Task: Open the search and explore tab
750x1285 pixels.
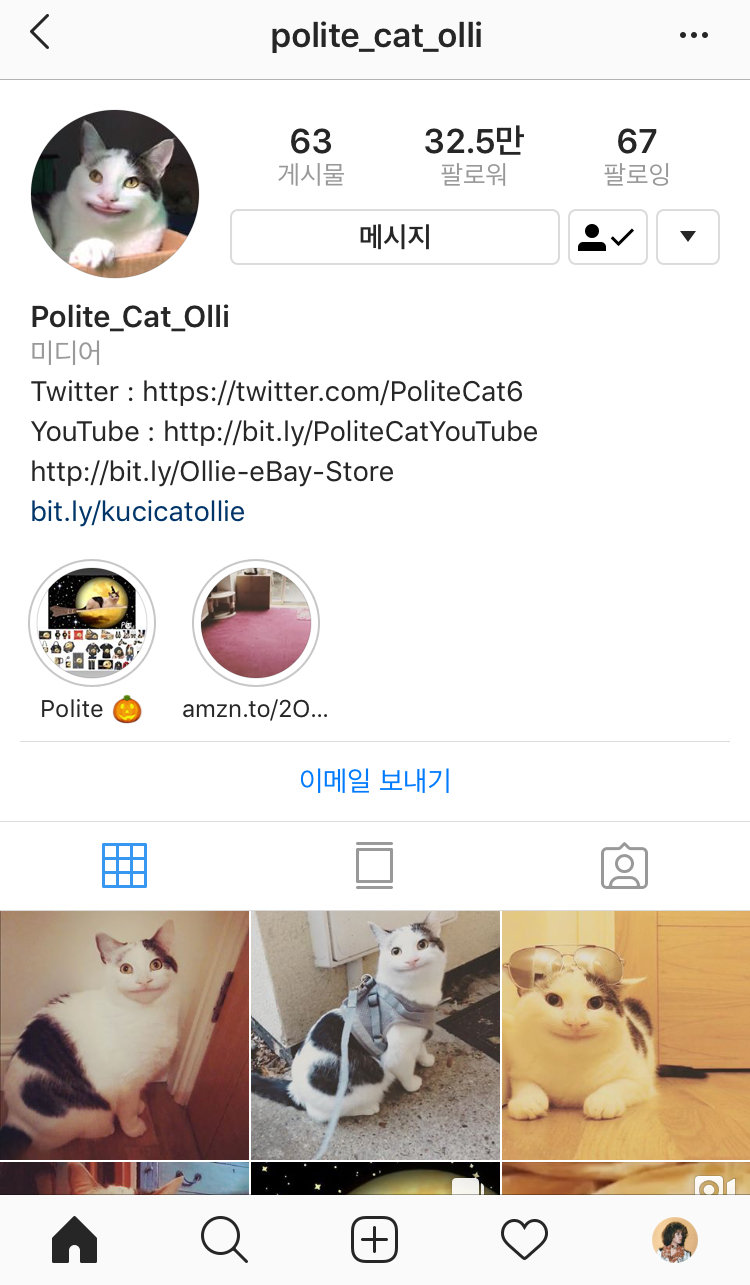Action: pos(224,1241)
